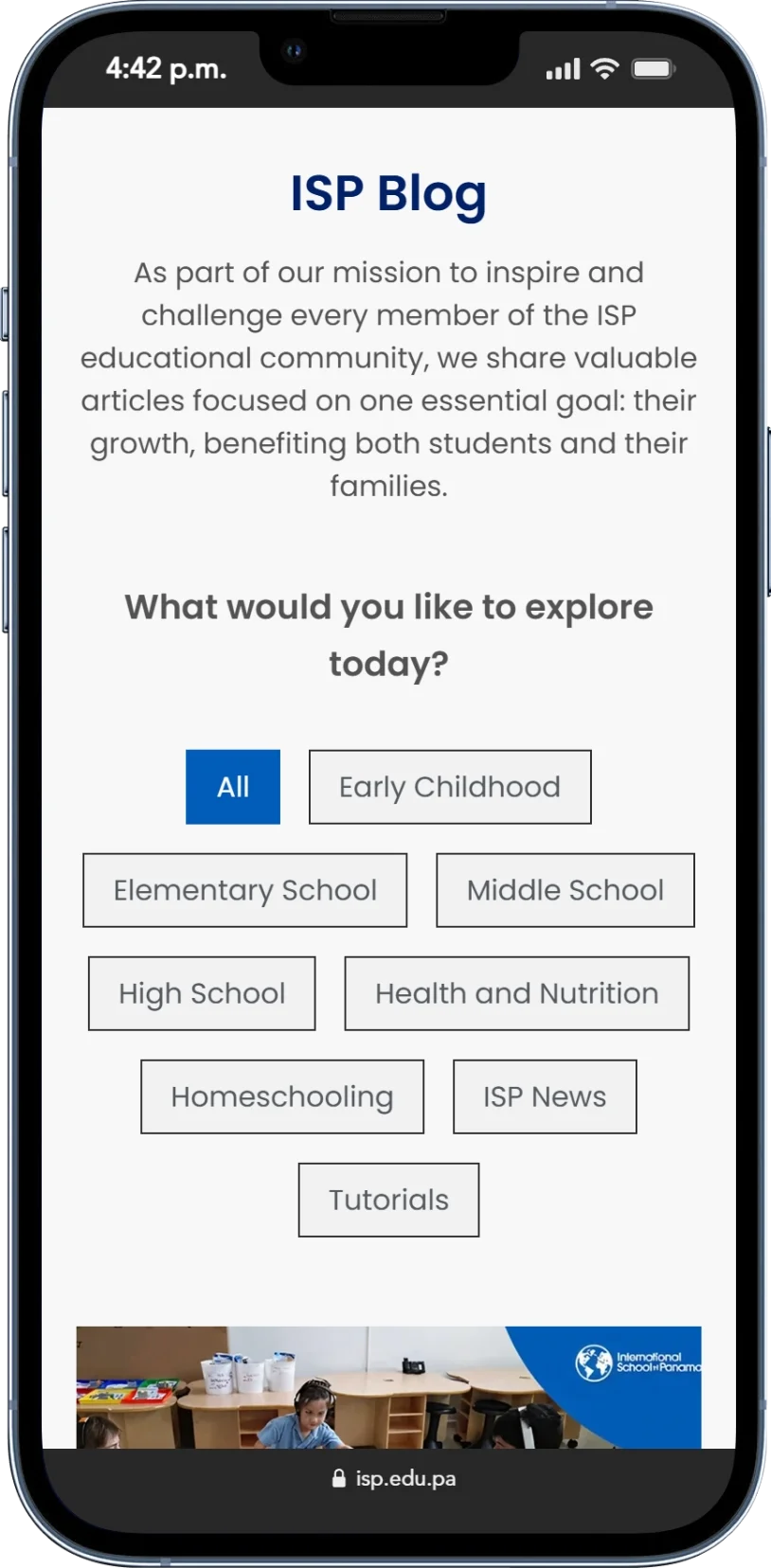Select the All category filter
The height and width of the screenshot is (1568, 771).
pos(233,787)
